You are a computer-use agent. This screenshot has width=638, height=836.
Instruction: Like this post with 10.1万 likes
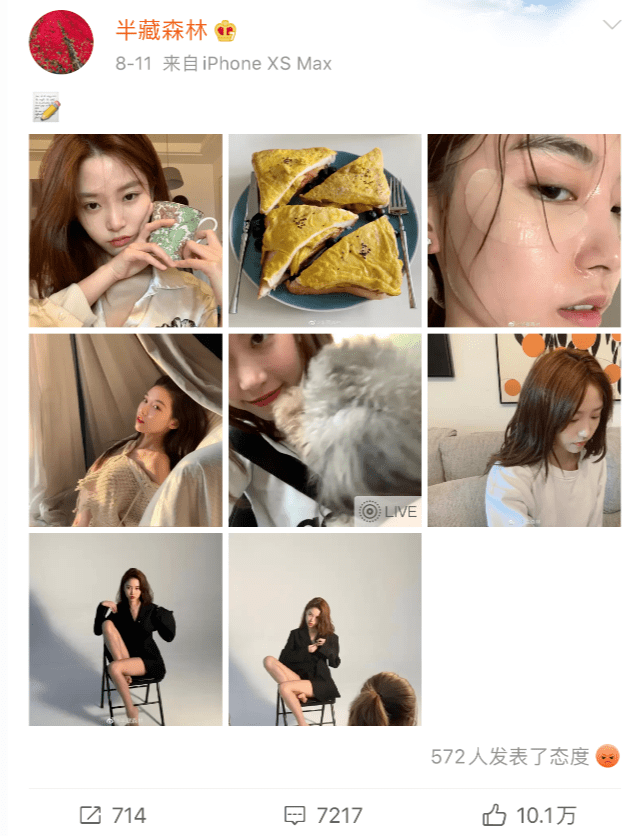point(529,815)
